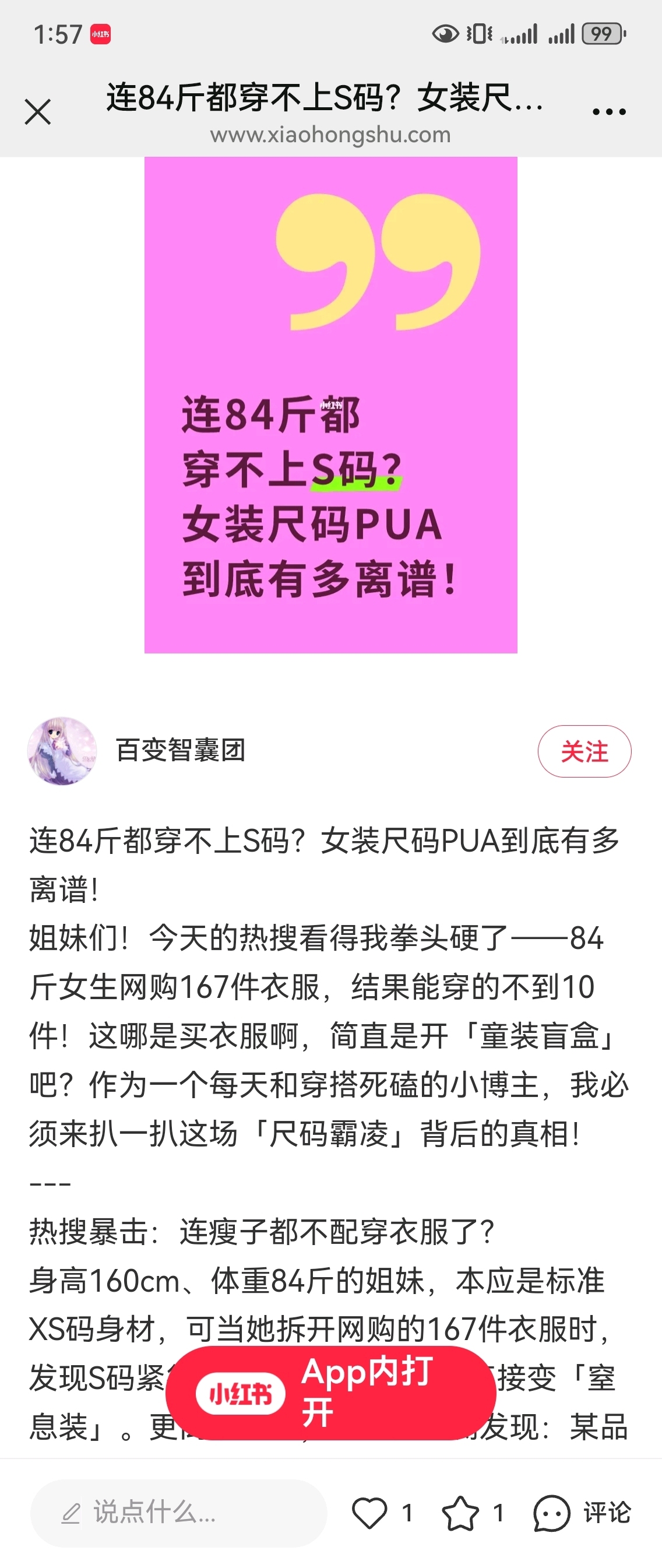The image size is (662, 1568).
Task: Bookmark this post with the star icon
Action: tap(460, 1513)
